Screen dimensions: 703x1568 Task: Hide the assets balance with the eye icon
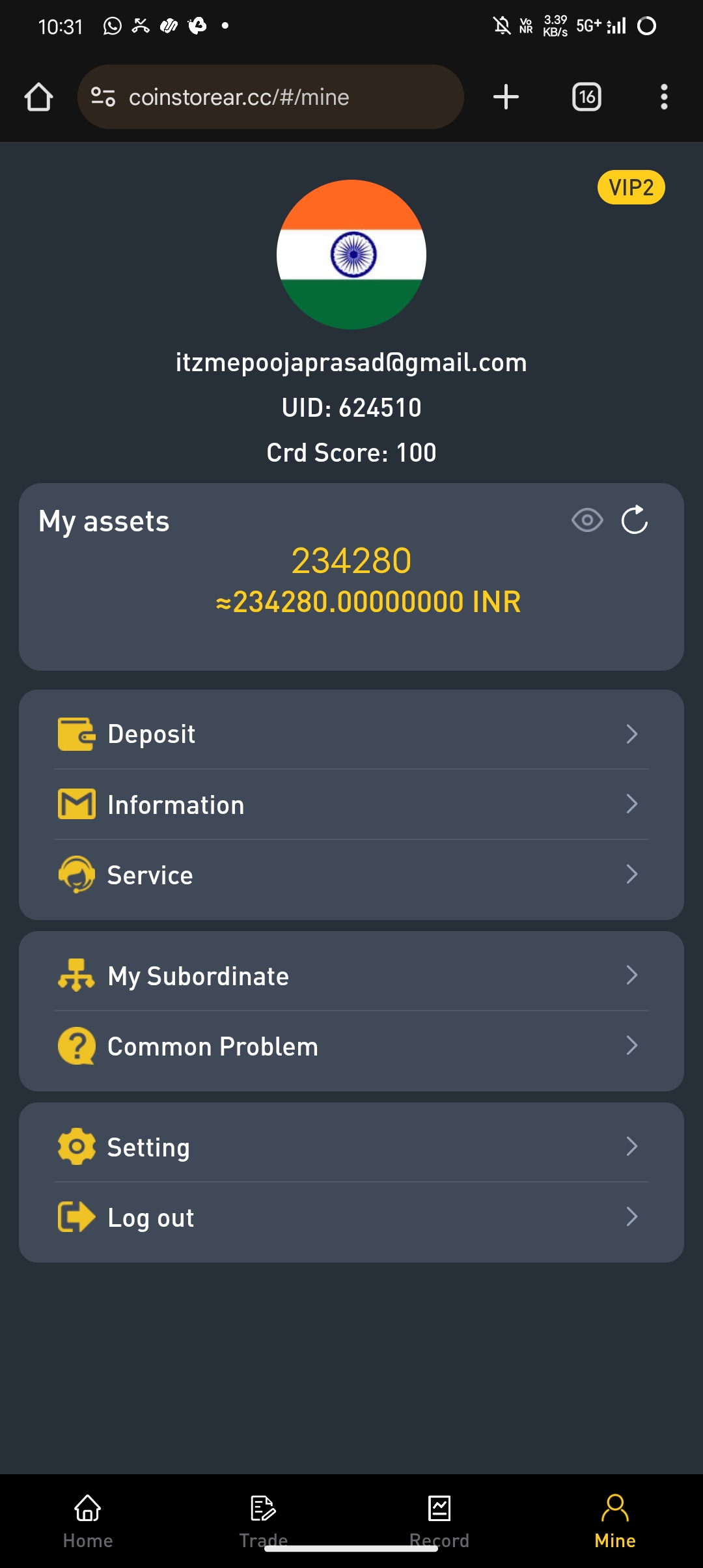coord(587,520)
